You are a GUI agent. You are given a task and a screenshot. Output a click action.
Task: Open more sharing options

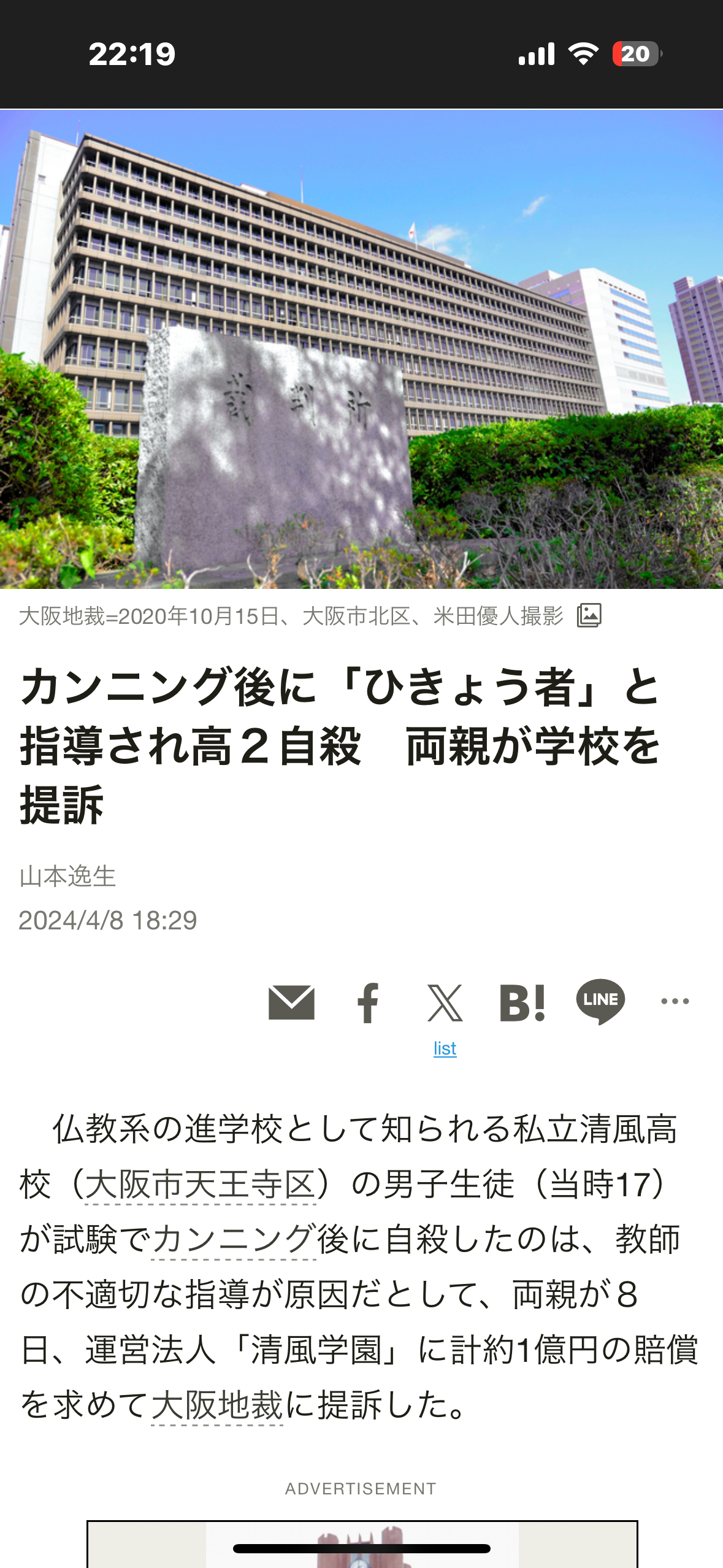[675, 1001]
